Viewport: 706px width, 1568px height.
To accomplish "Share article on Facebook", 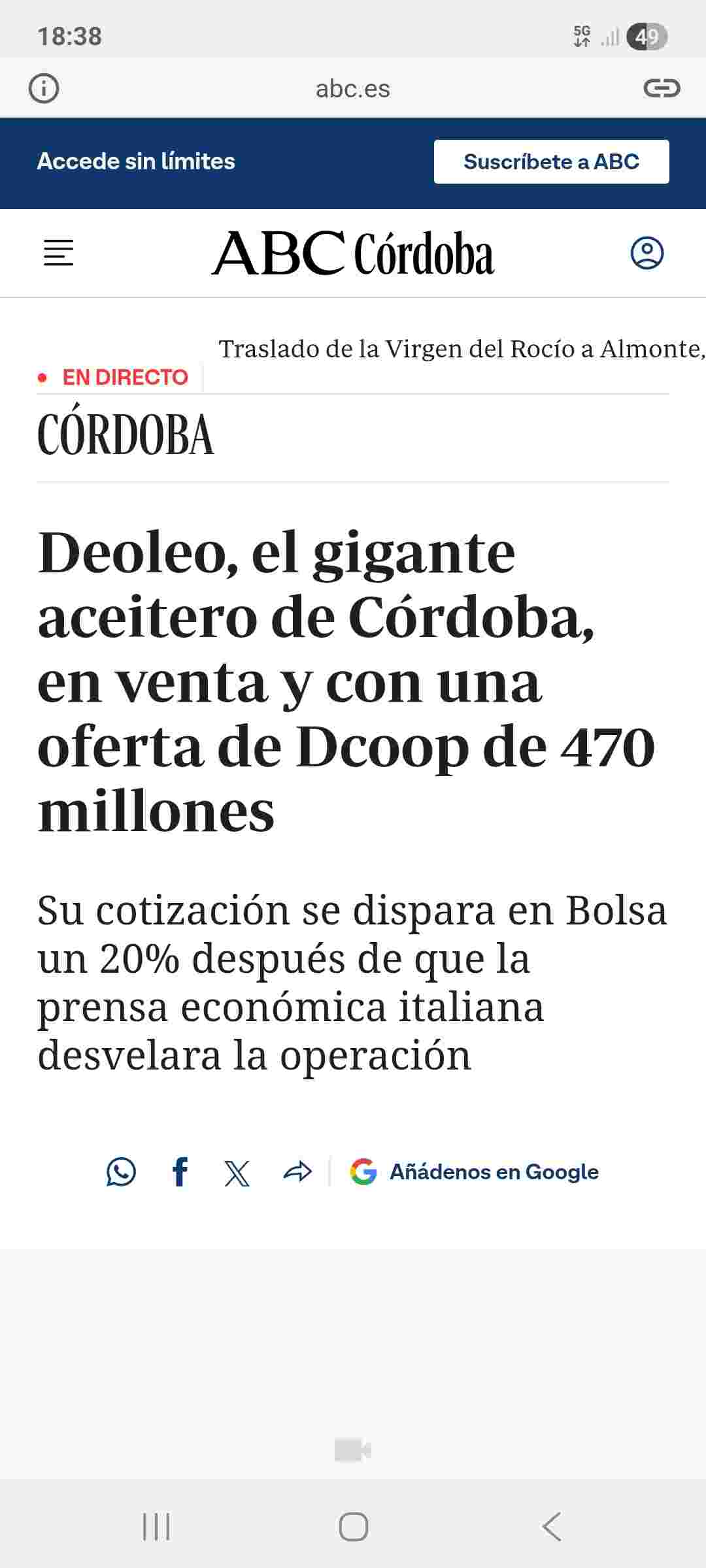I will [x=180, y=1172].
